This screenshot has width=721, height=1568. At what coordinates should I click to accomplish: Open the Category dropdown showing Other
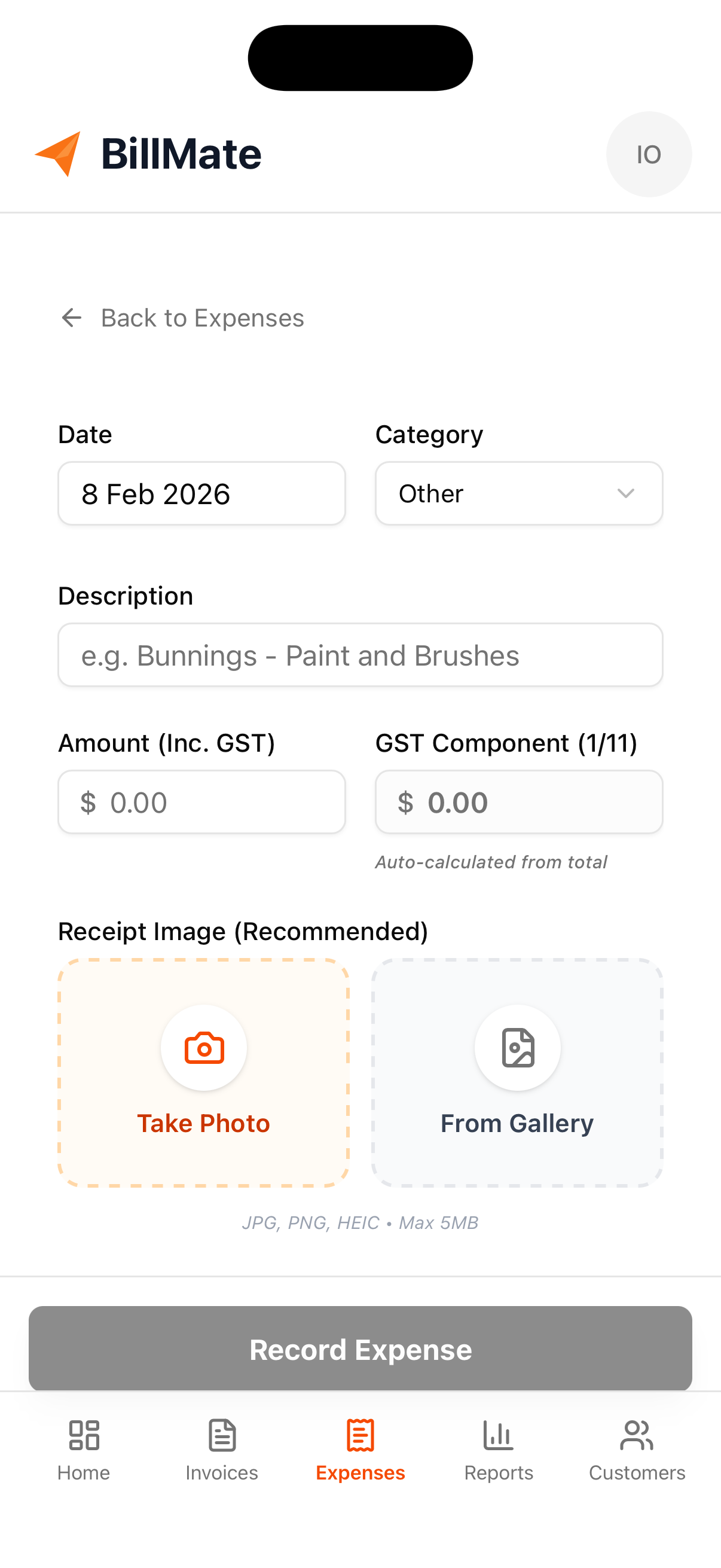518,493
